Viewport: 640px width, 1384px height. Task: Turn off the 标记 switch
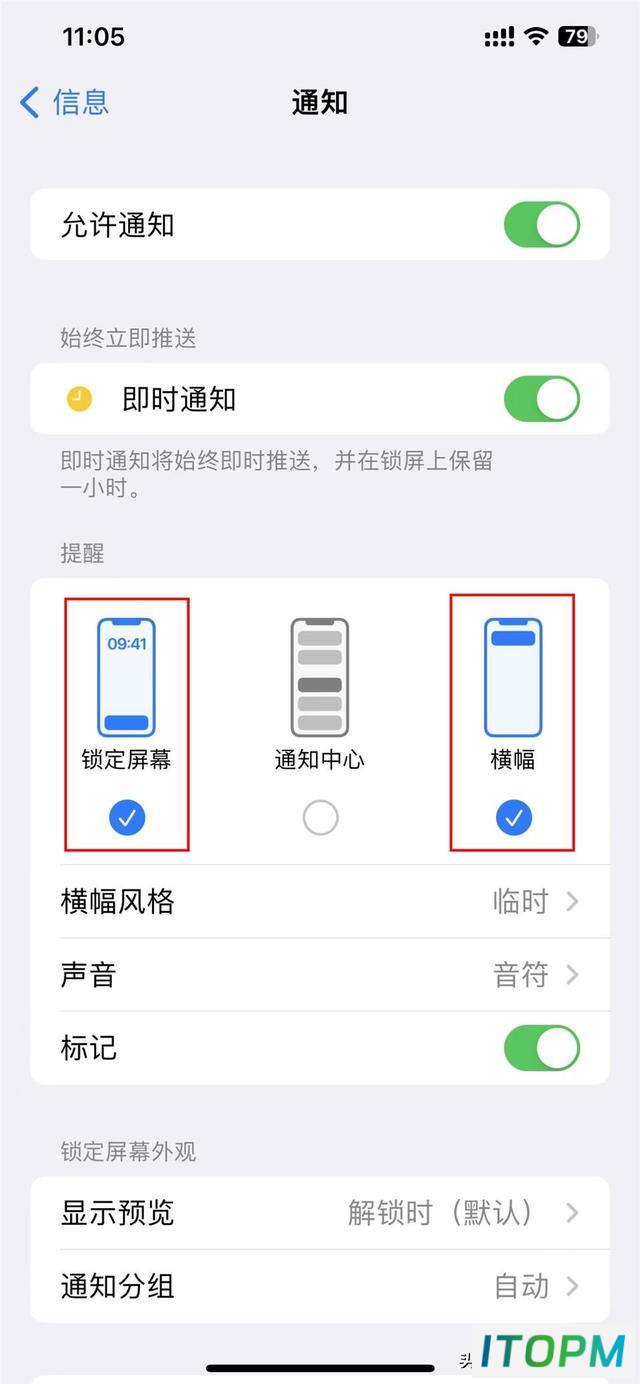(542, 1048)
